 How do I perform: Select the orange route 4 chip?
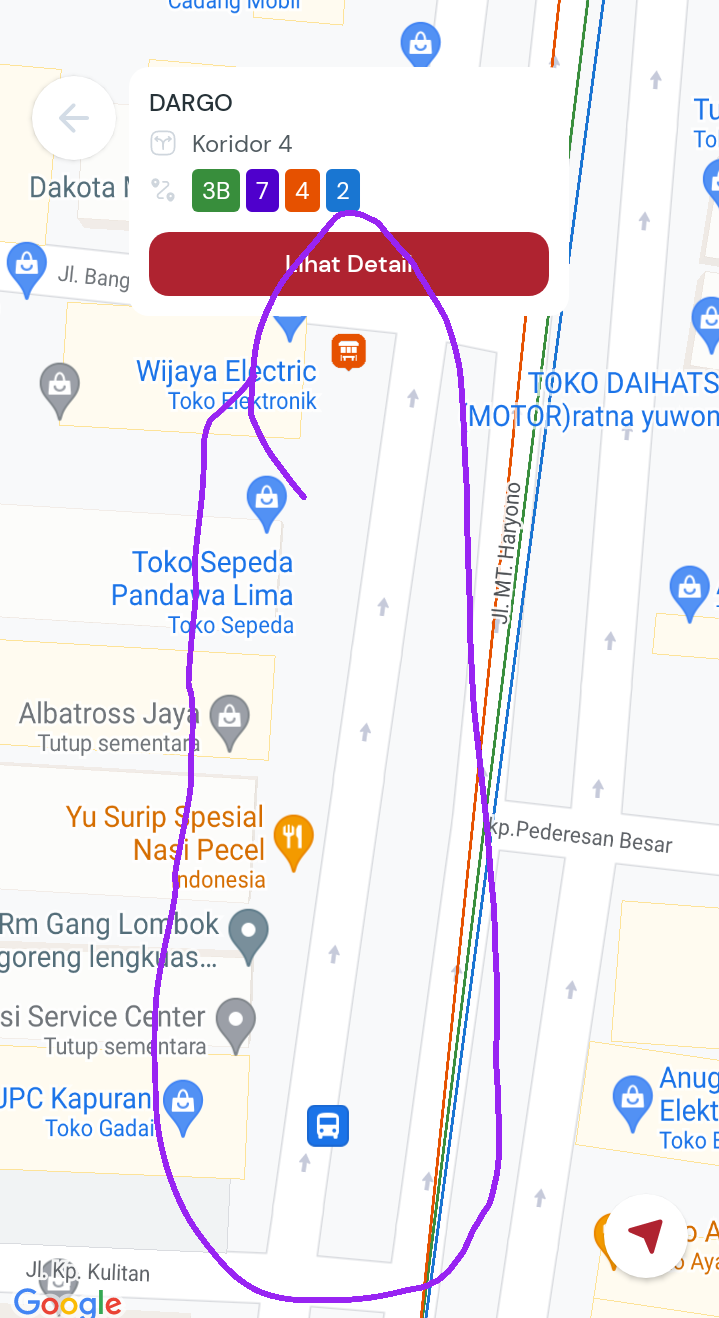coord(302,191)
